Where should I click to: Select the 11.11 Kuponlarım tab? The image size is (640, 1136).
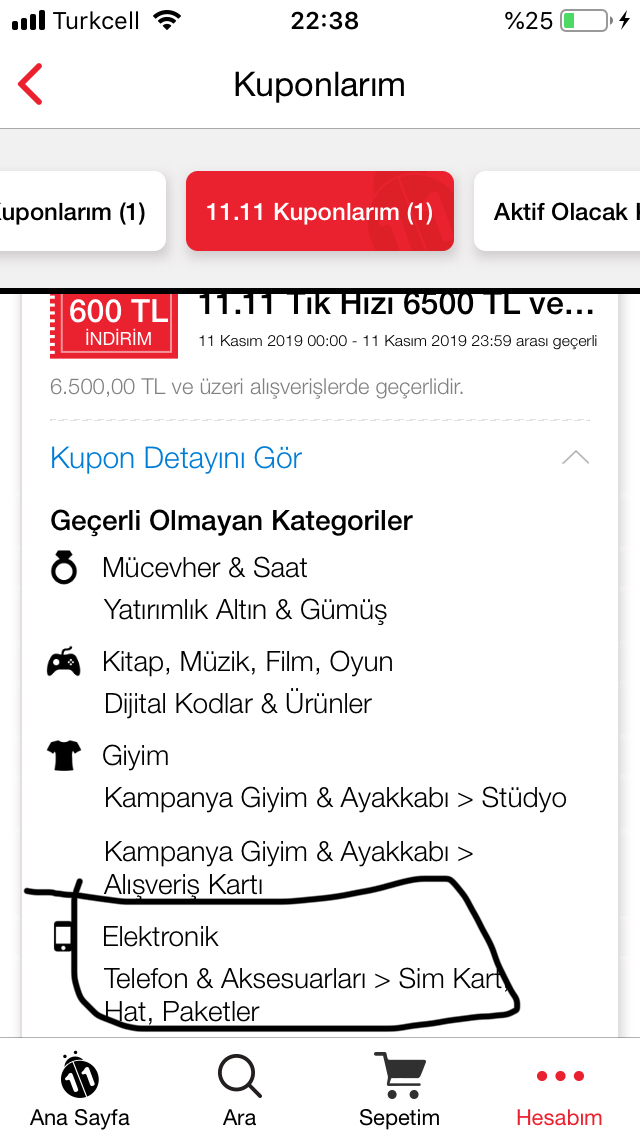click(x=320, y=212)
